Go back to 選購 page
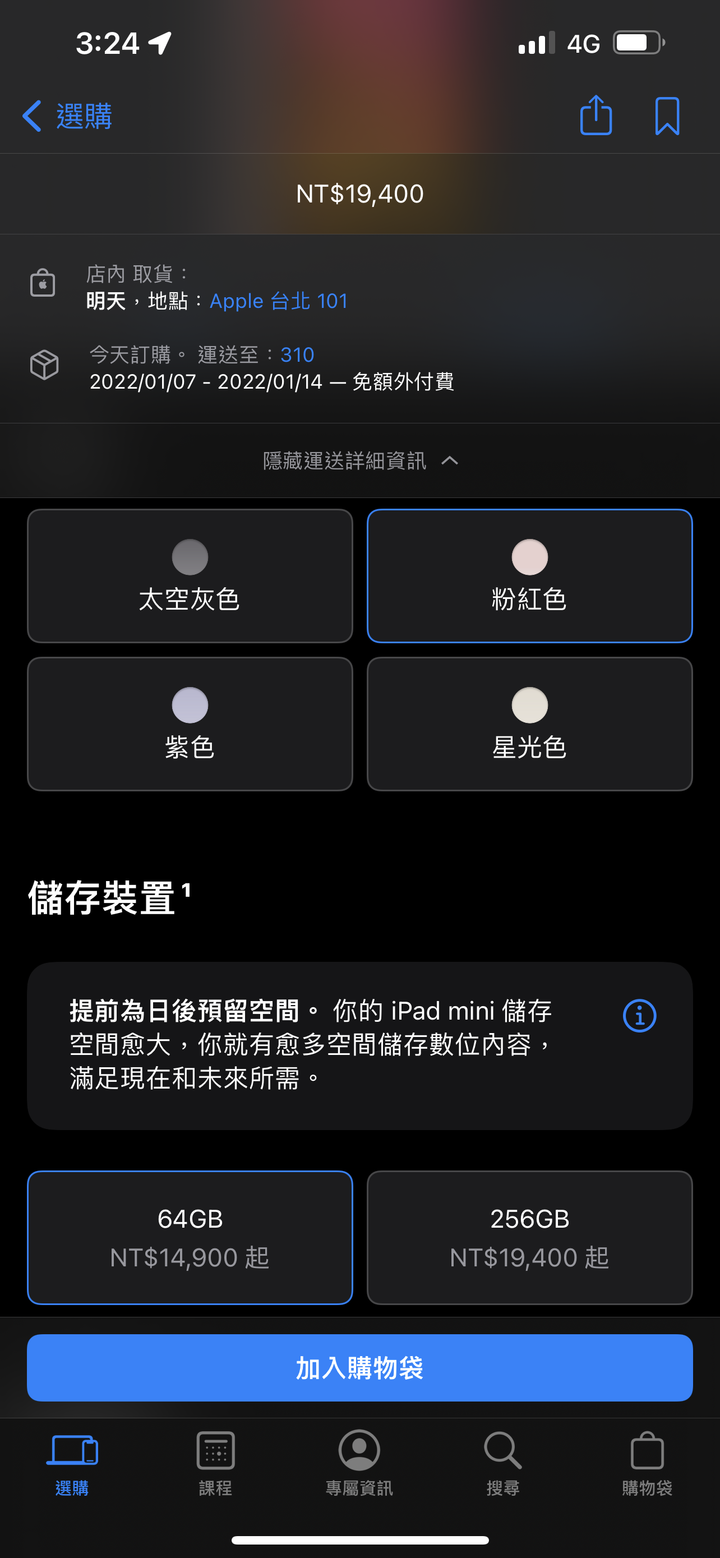The image size is (720, 1558). [67, 116]
